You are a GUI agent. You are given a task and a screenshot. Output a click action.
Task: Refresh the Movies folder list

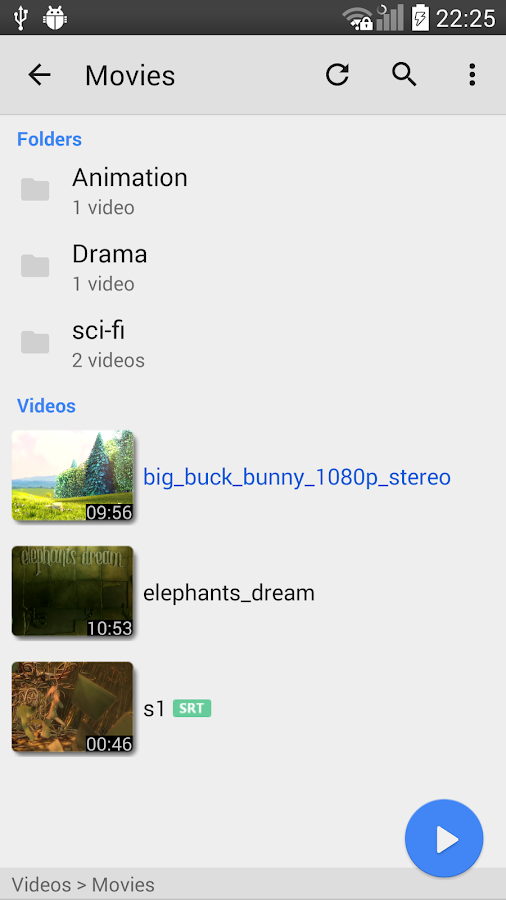click(x=337, y=75)
